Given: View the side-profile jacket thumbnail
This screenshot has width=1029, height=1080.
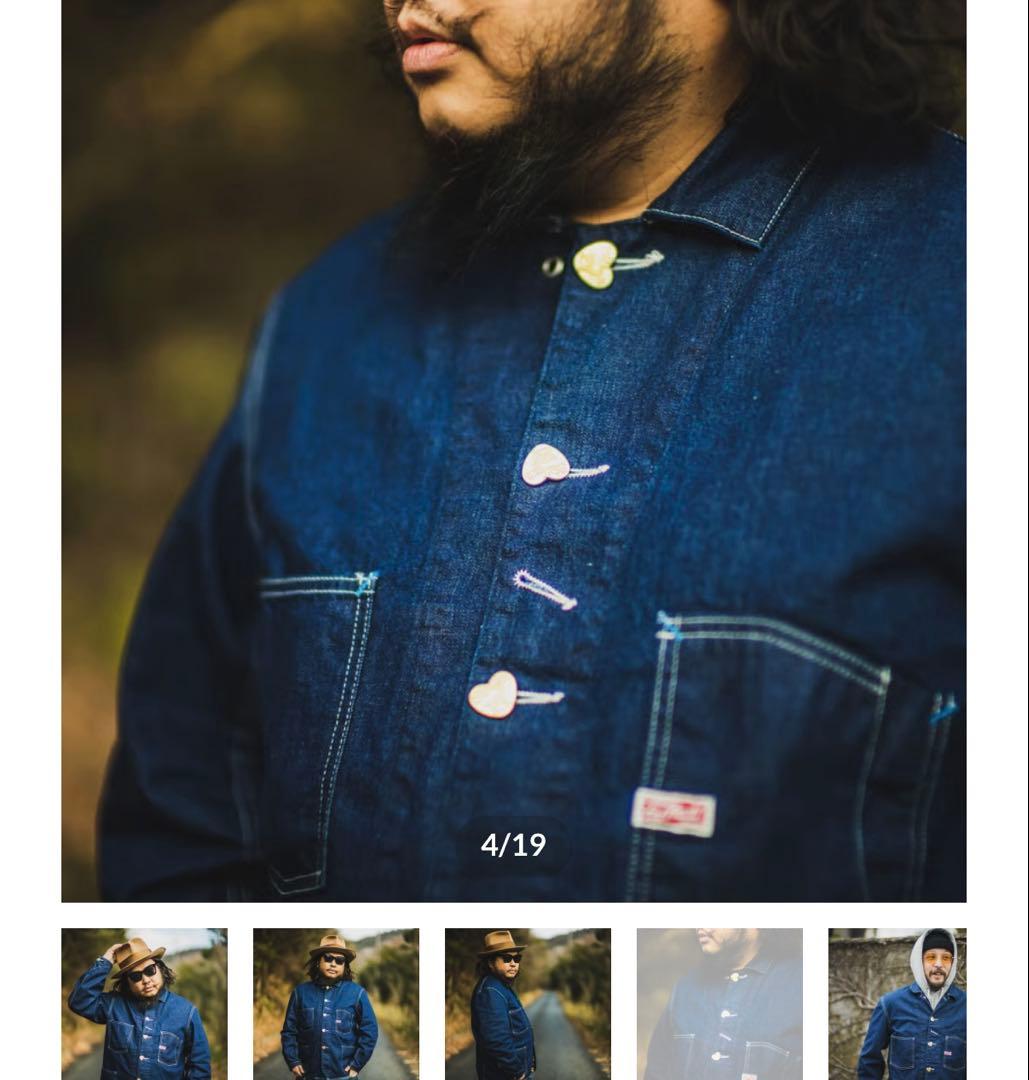Looking at the screenshot, I should [x=527, y=1003].
